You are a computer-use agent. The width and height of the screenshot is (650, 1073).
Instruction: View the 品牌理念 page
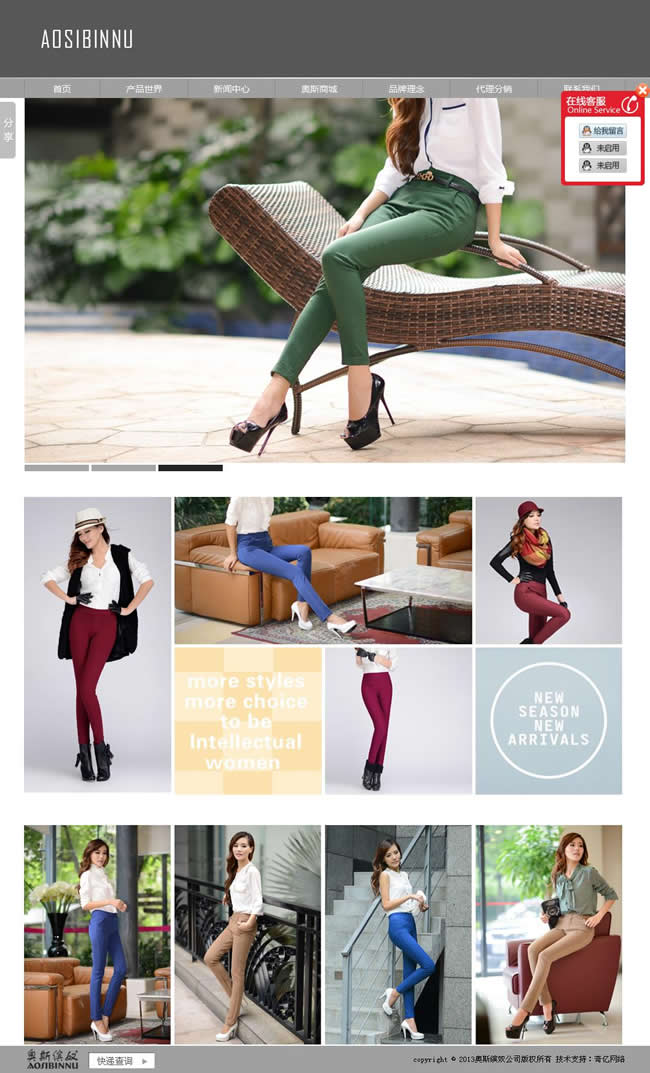406,88
